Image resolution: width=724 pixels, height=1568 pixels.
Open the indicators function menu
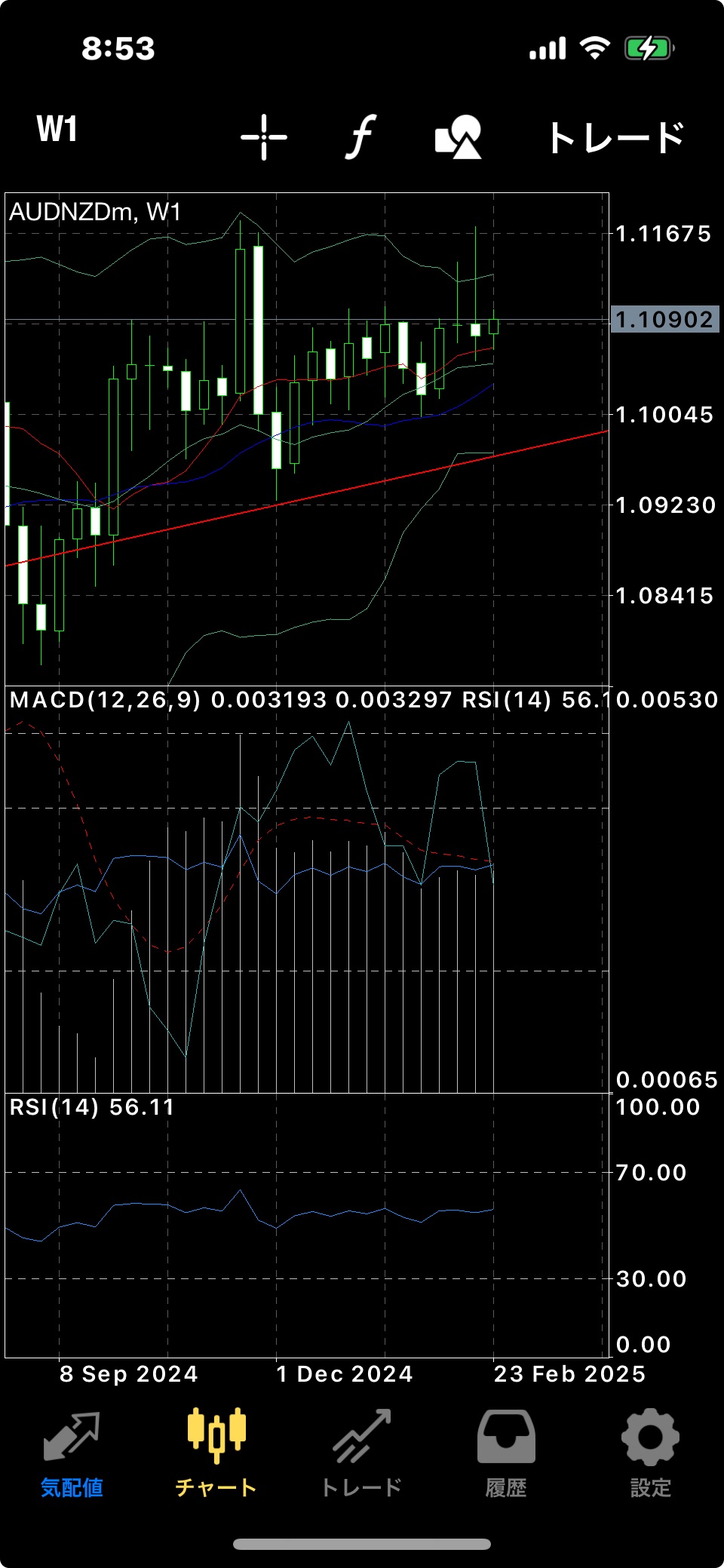pyautogui.click(x=361, y=137)
